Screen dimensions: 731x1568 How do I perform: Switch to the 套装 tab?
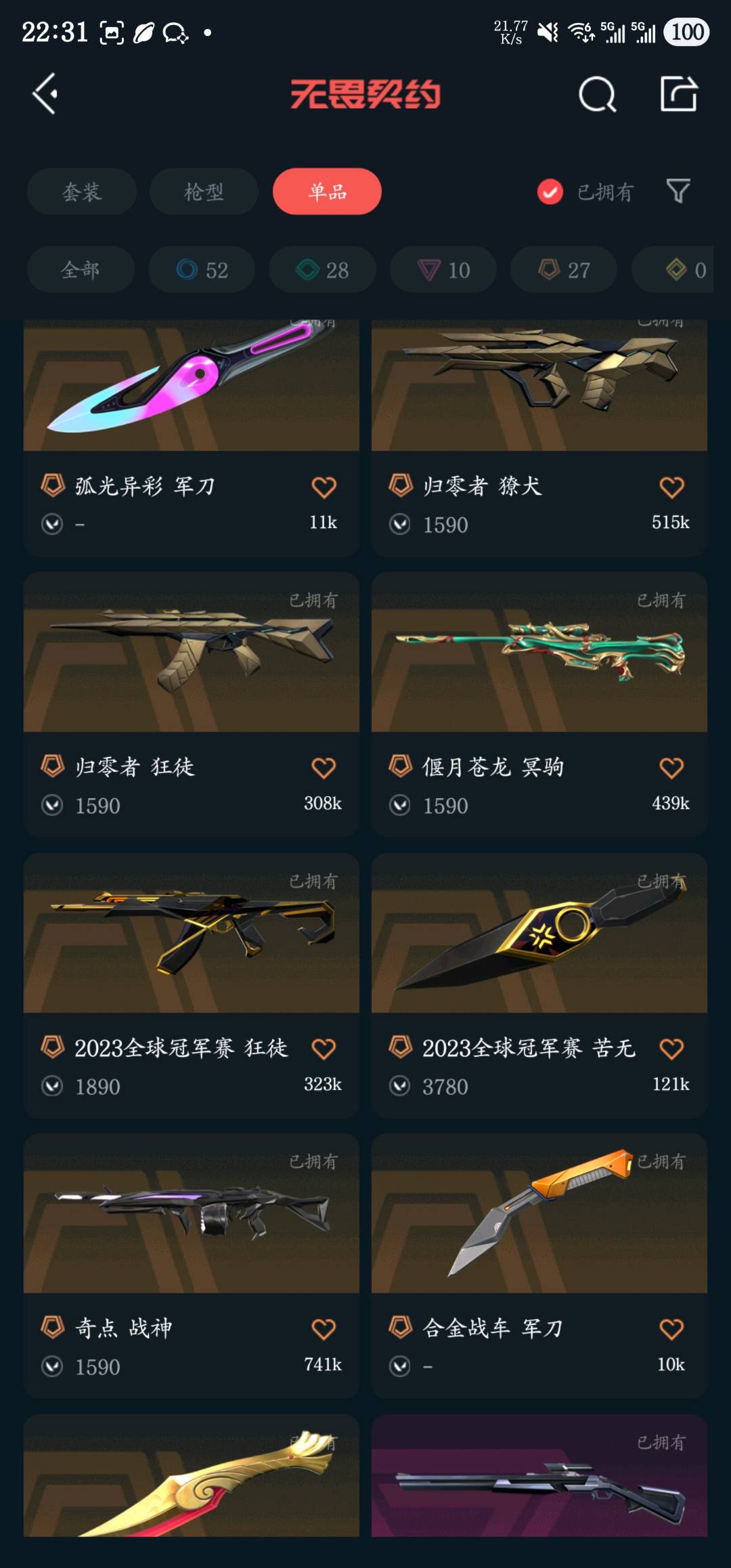tap(82, 192)
